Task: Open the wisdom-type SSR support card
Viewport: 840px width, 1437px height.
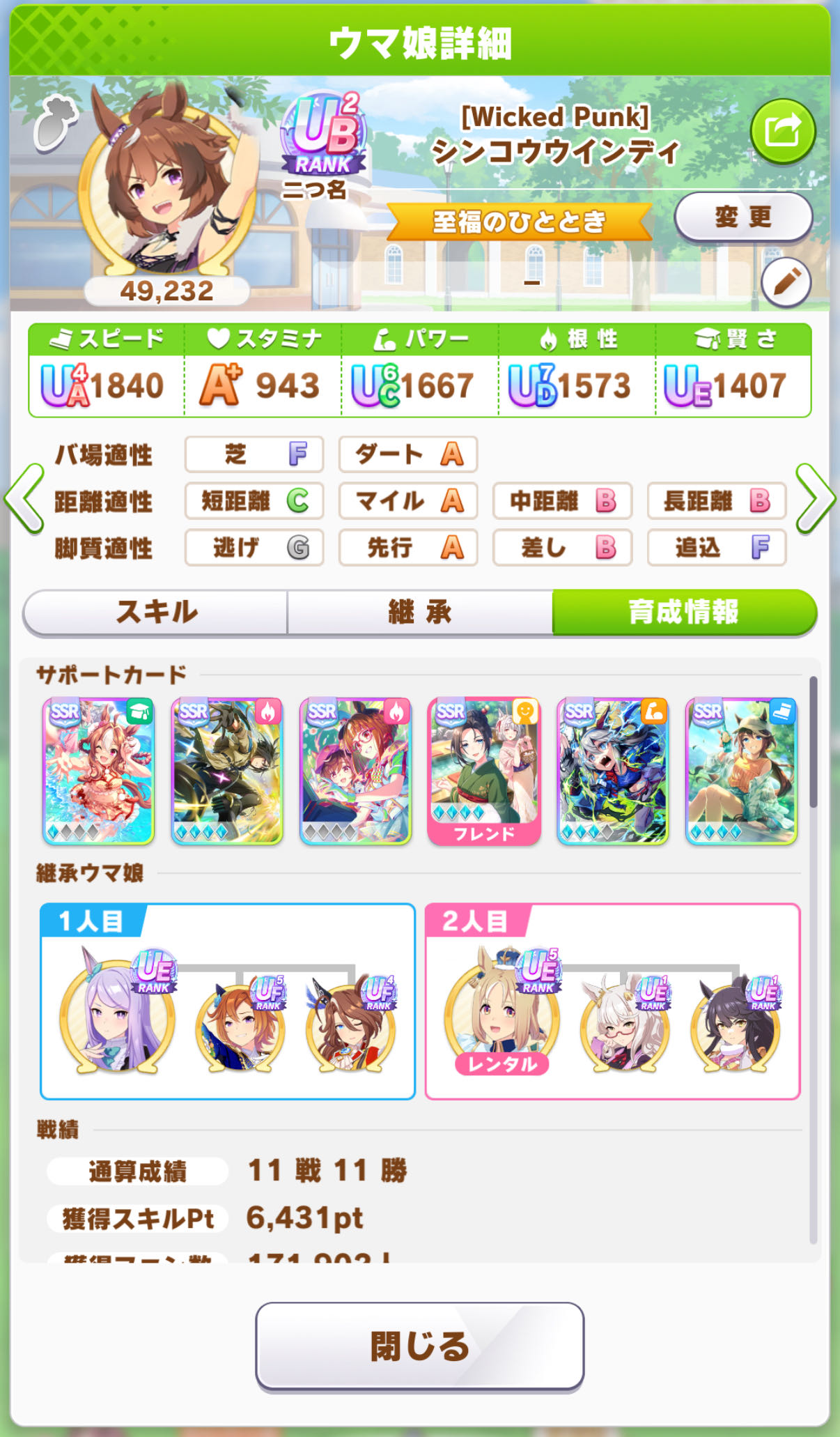Action: pos(98,771)
